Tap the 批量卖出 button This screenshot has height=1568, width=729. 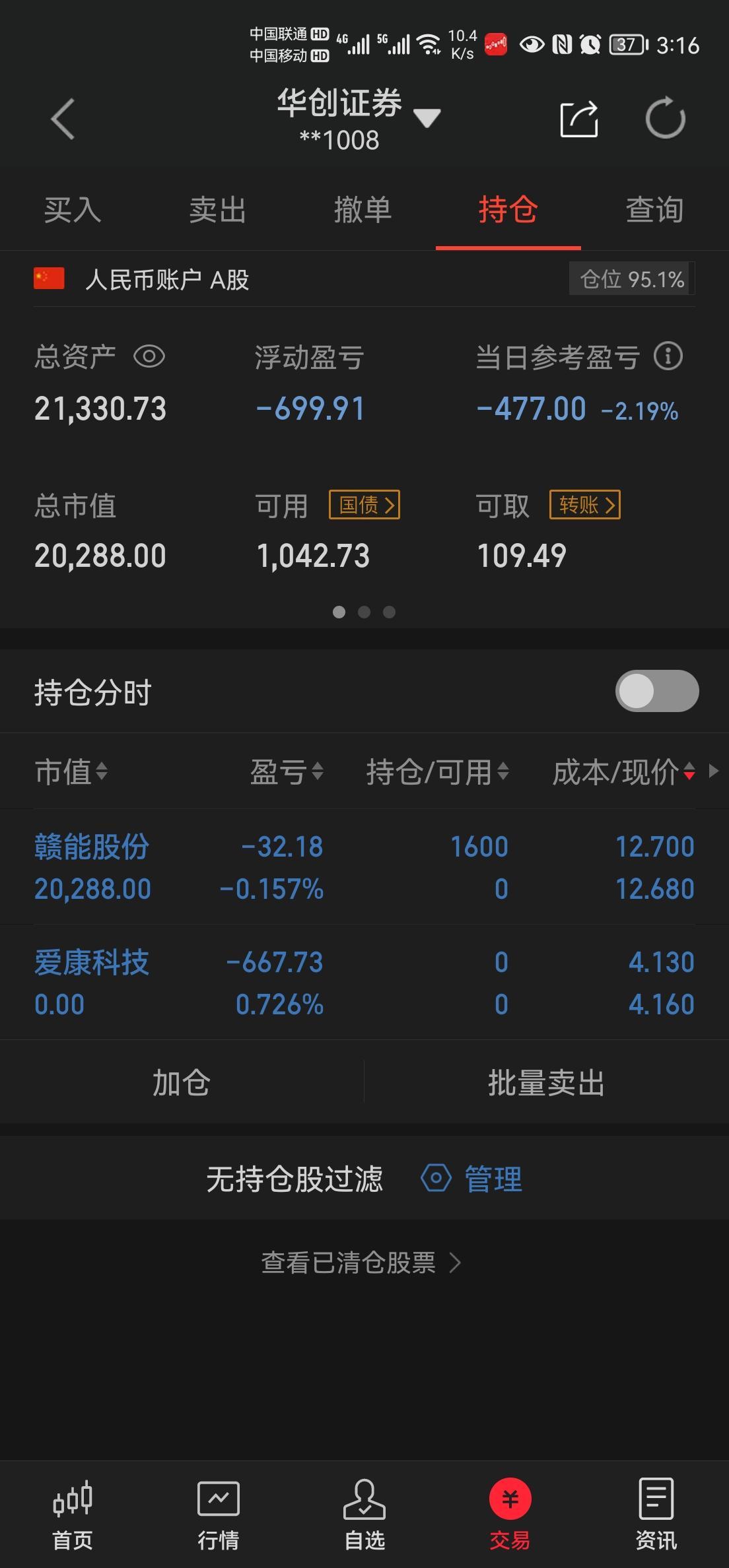tap(546, 1083)
